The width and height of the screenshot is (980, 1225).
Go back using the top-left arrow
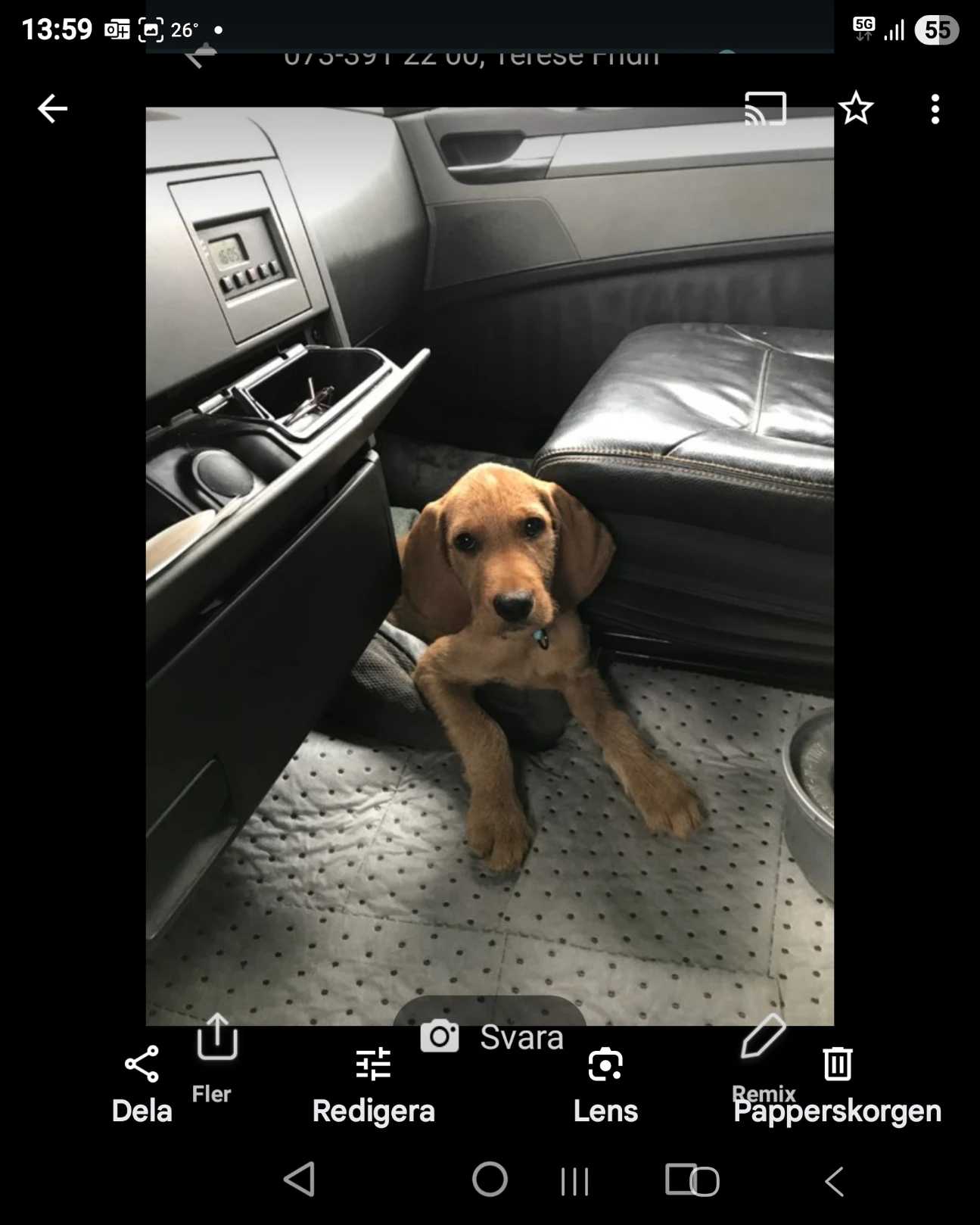(x=52, y=109)
